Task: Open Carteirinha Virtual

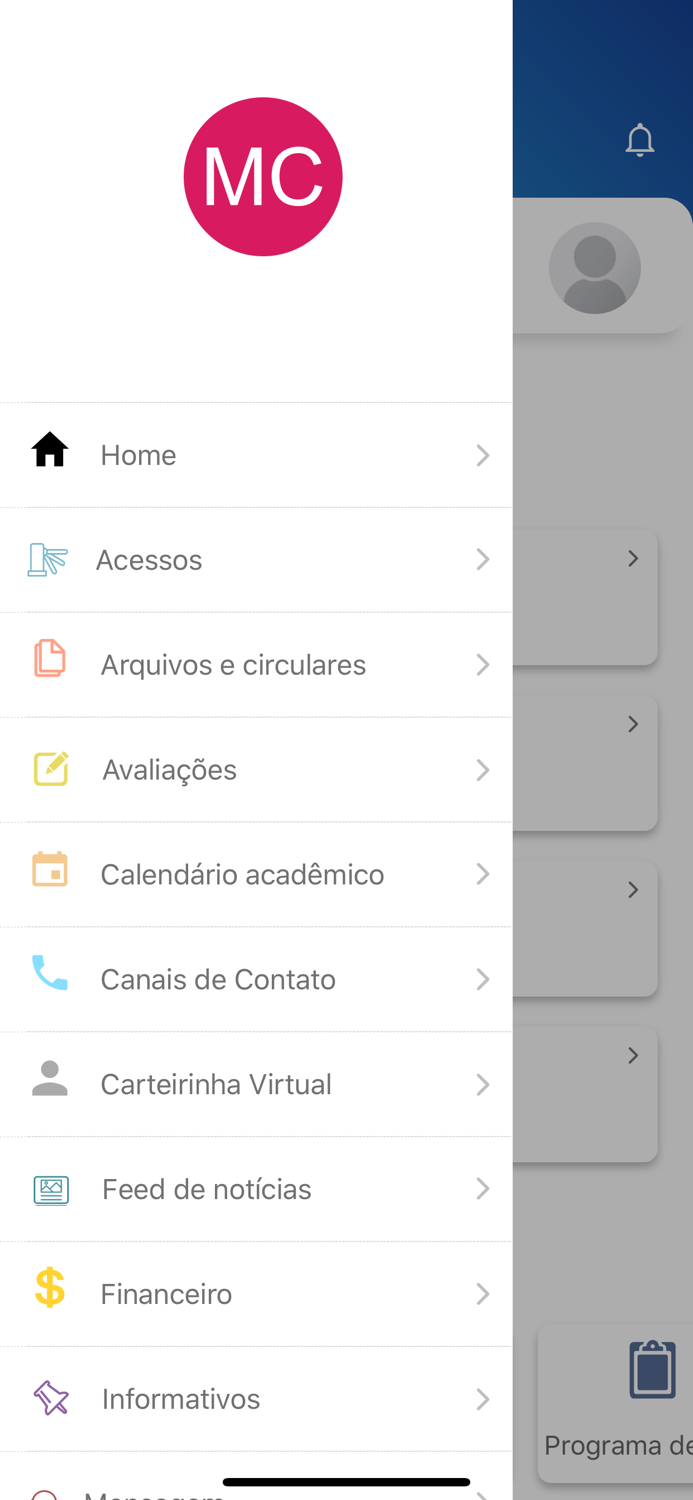Action: [x=255, y=1085]
